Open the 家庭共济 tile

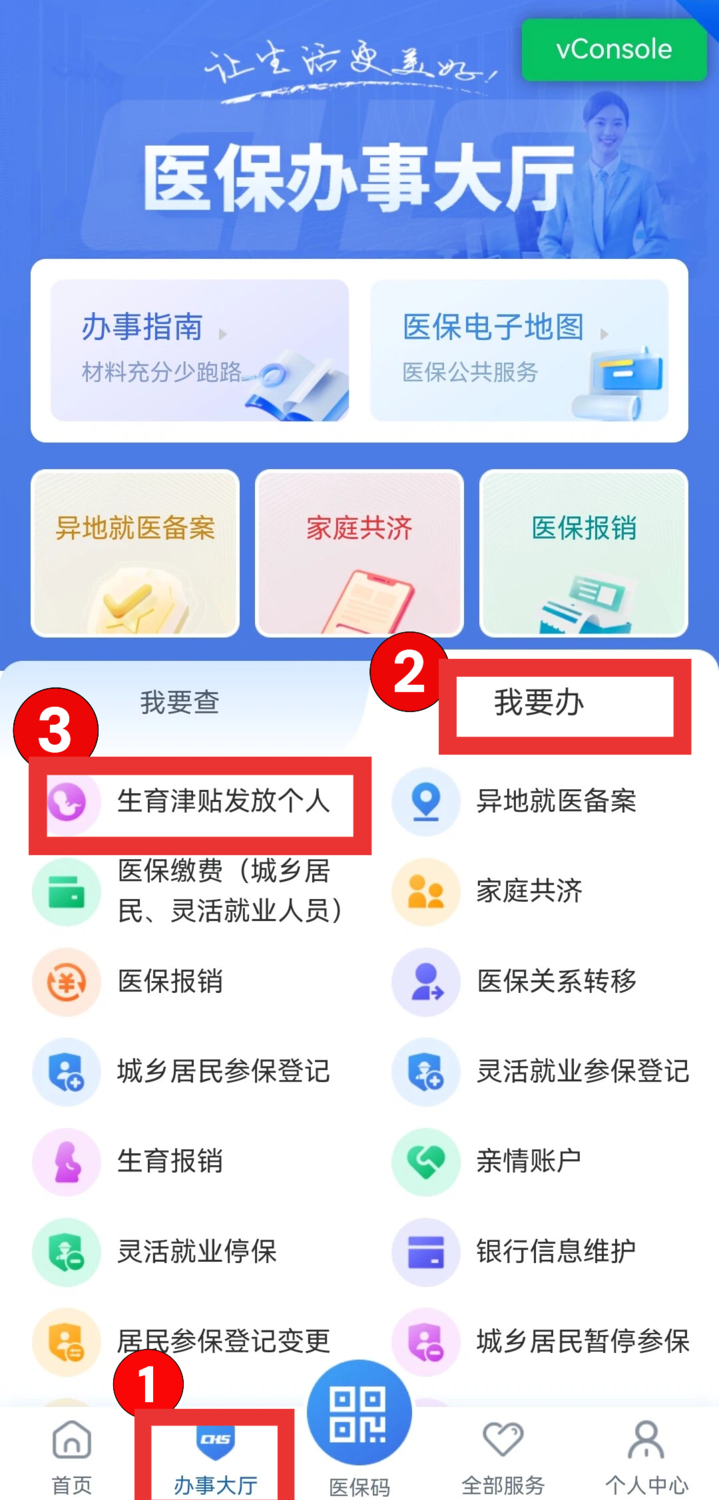click(x=359, y=553)
